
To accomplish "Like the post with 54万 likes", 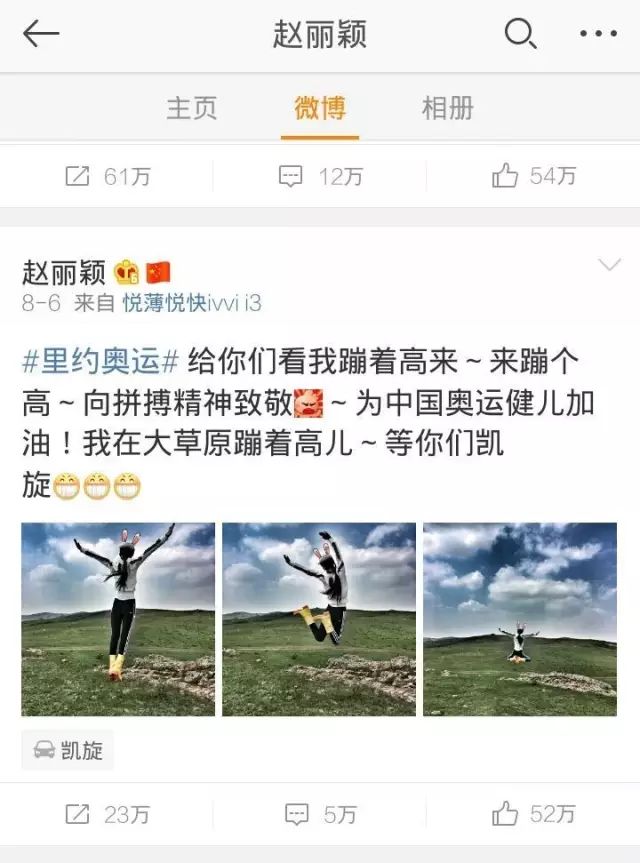I will (533, 177).
